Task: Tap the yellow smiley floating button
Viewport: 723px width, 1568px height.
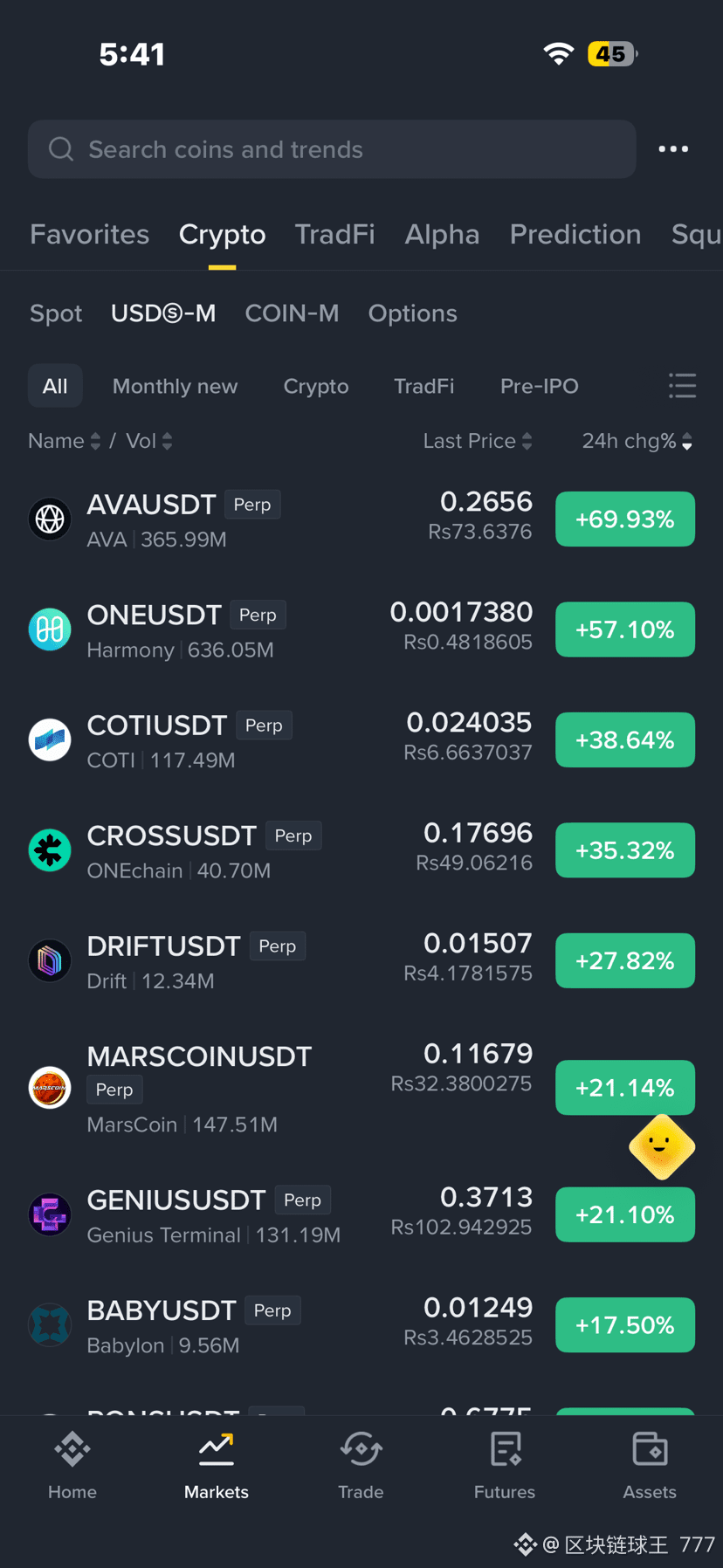Action: [662, 1146]
